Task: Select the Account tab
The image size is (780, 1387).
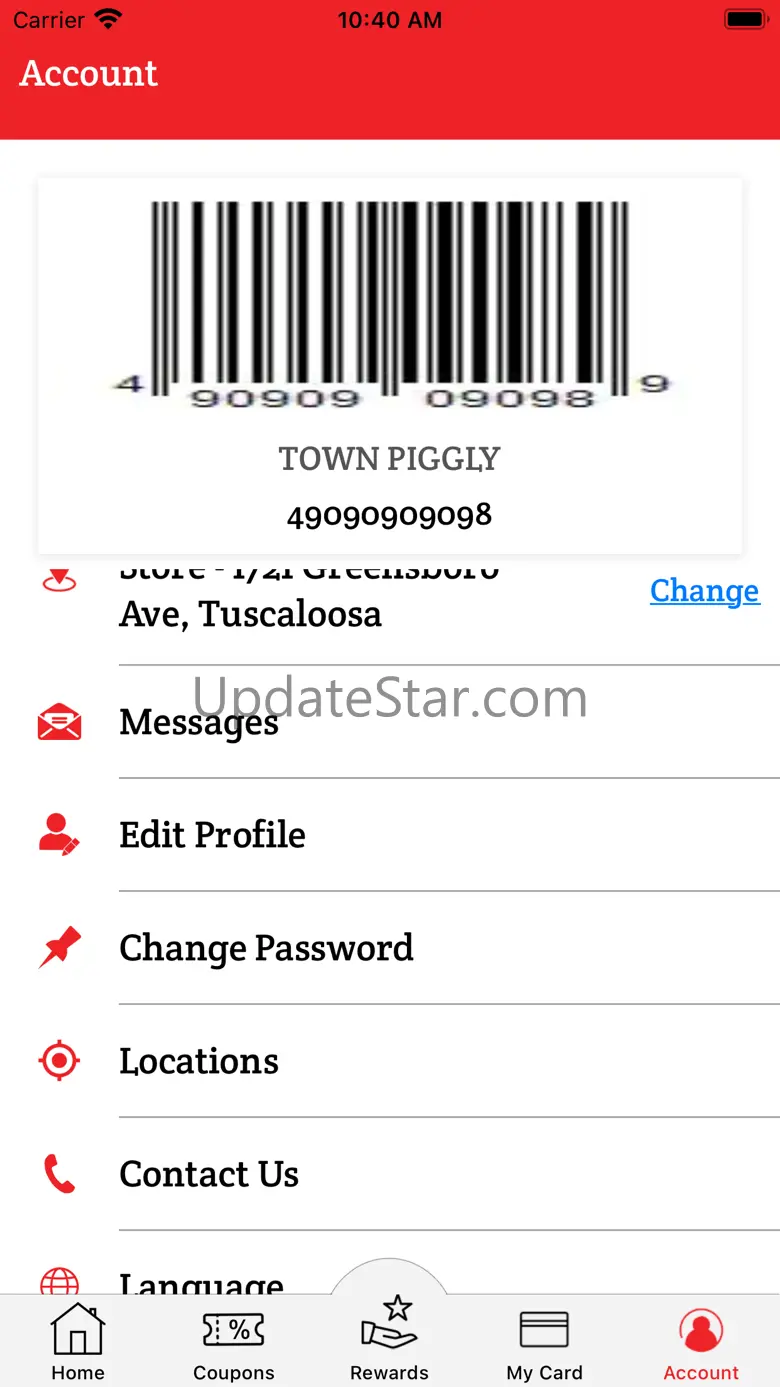Action: pos(702,1342)
